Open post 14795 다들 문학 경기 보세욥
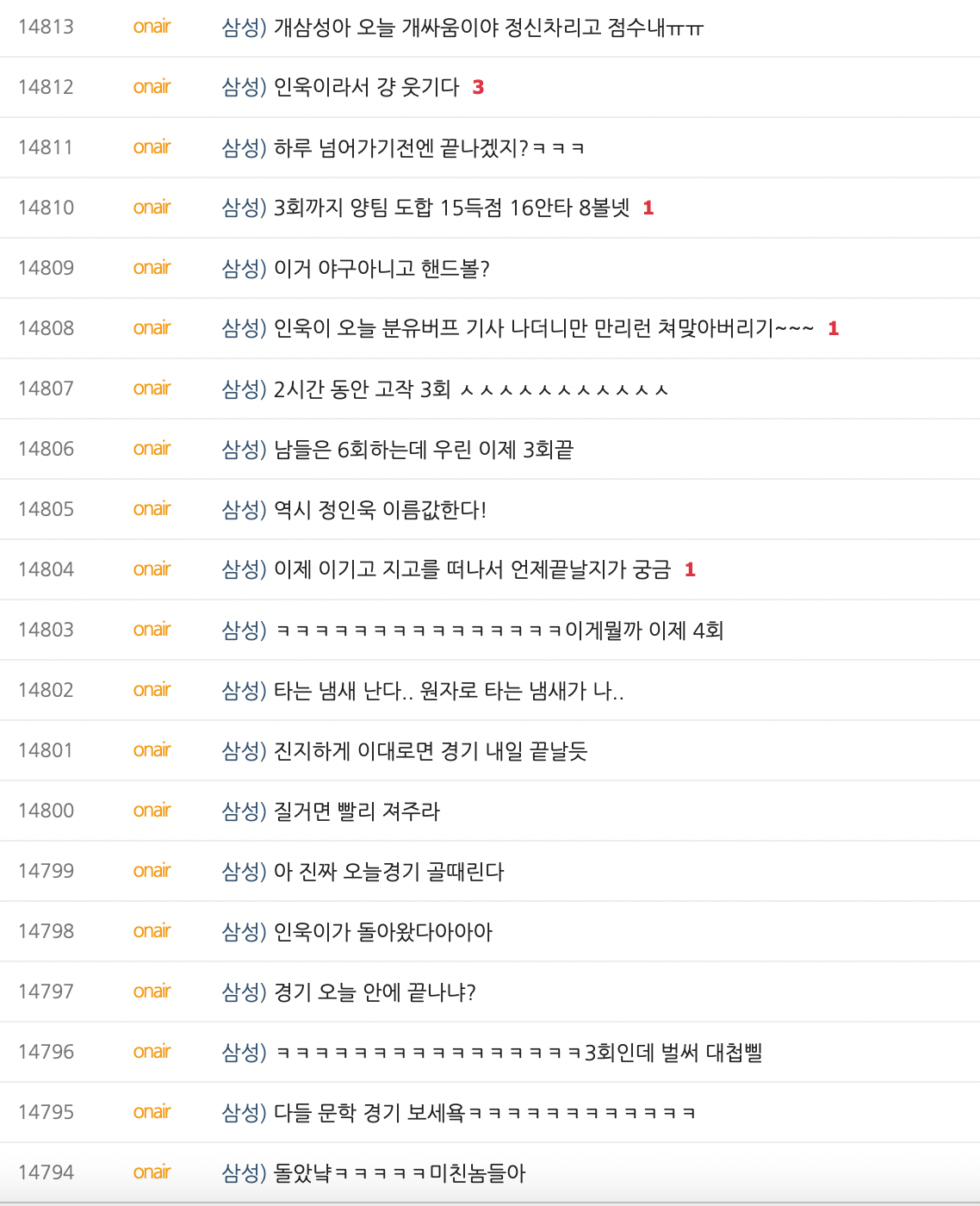Screen dimensions: 980x1206 click(x=458, y=1113)
